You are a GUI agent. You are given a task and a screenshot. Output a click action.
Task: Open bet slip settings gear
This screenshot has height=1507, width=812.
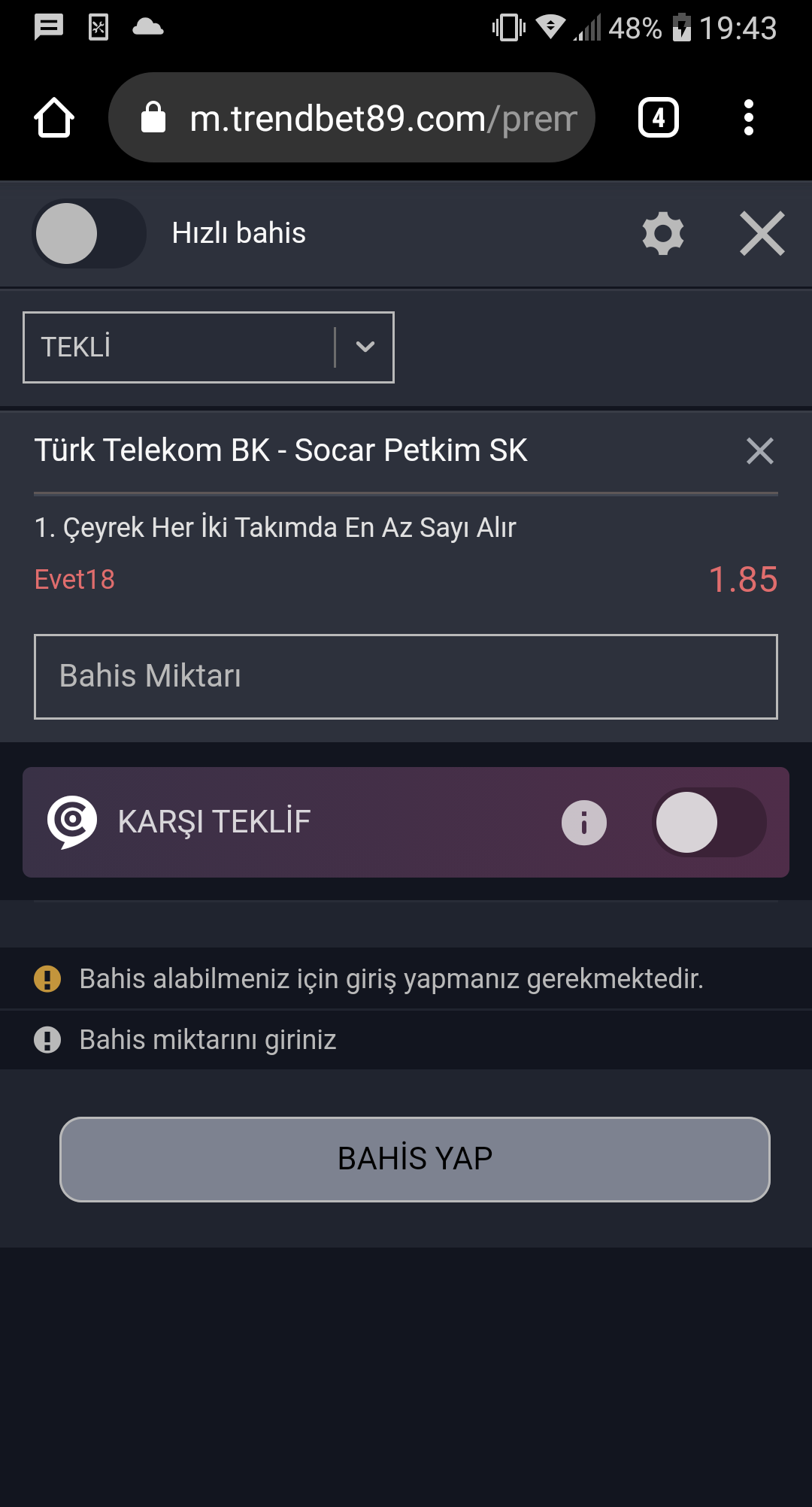pyautogui.click(x=663, y=234)
